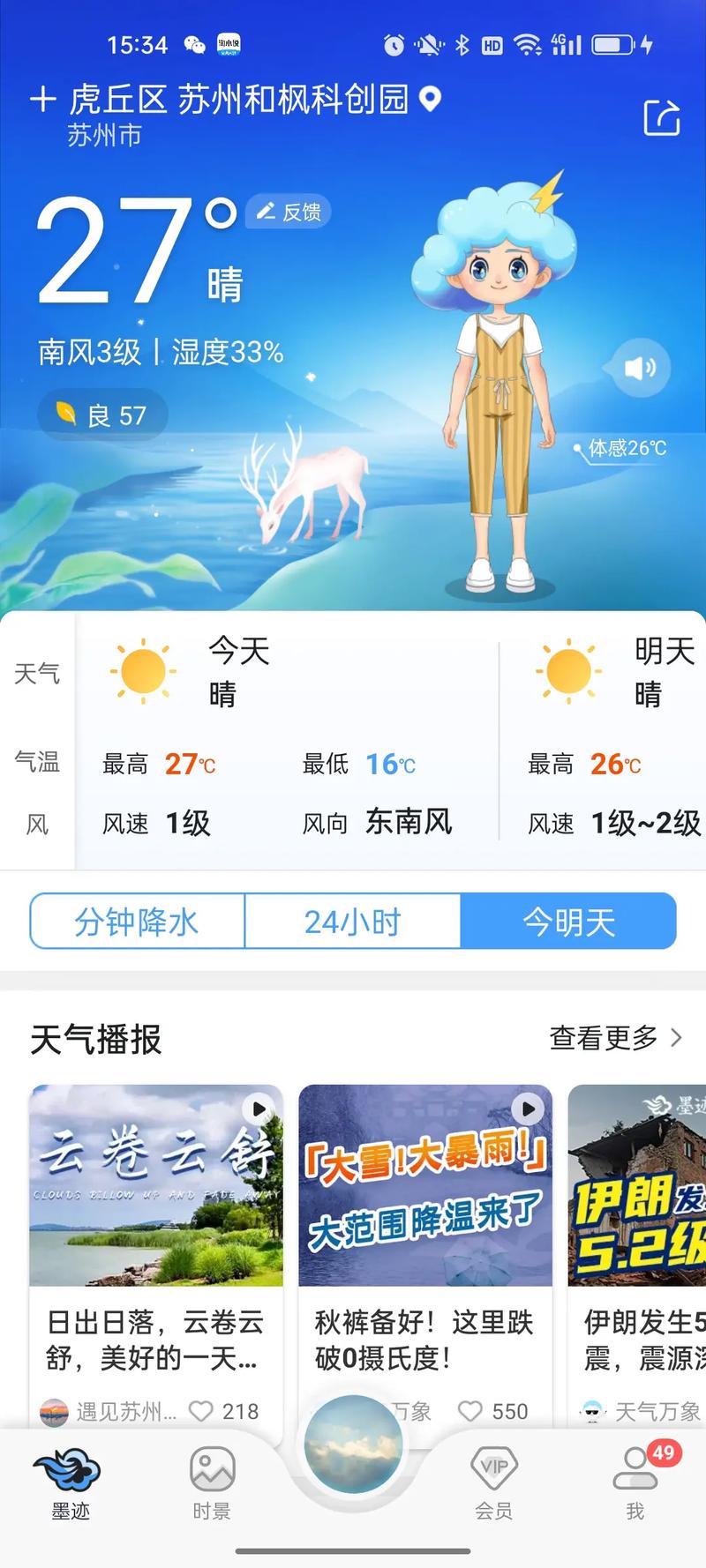Mute the weather voice broadcast speaker icon
Image resolution: width=706 pixels, height=1568 pixels.
tap(638, 368)
